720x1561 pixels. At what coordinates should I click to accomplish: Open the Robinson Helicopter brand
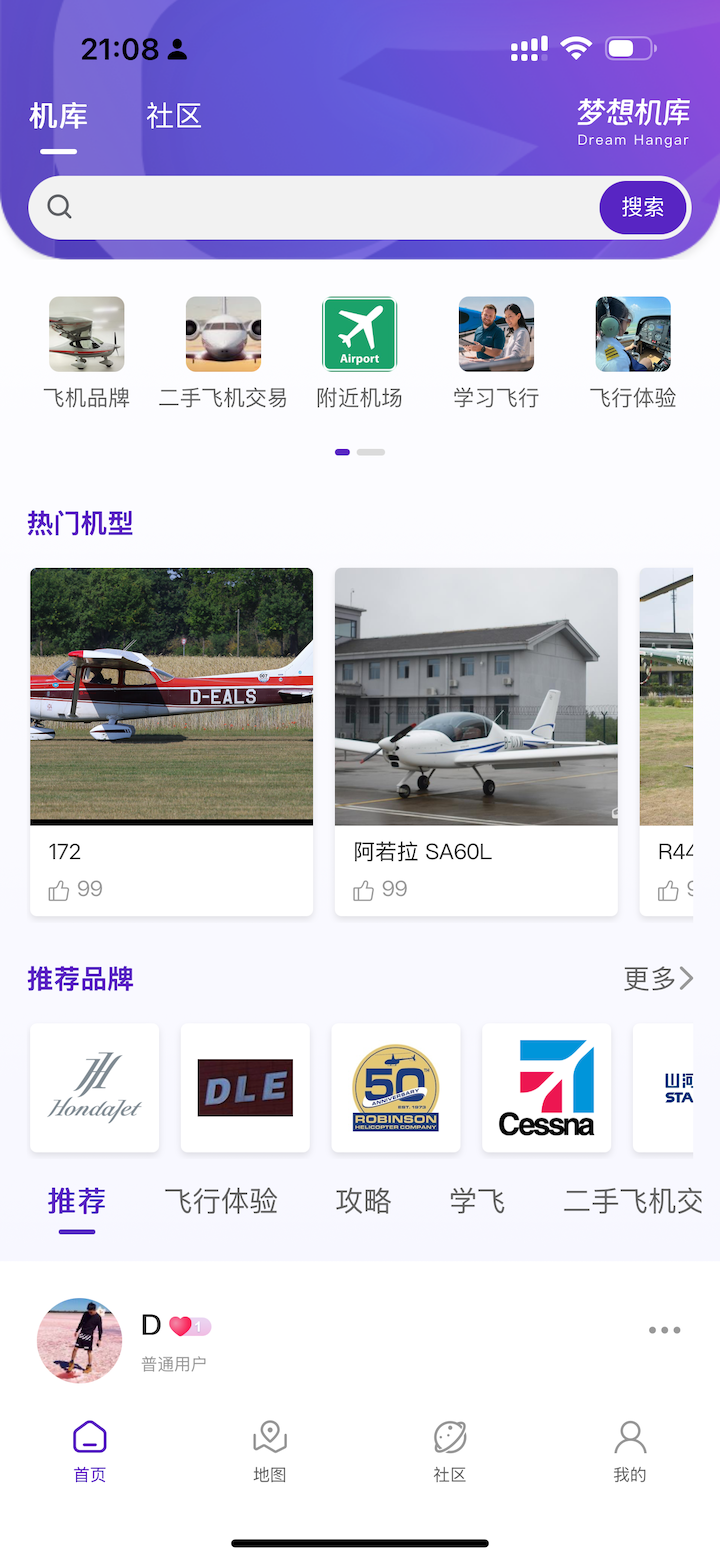396,1088
